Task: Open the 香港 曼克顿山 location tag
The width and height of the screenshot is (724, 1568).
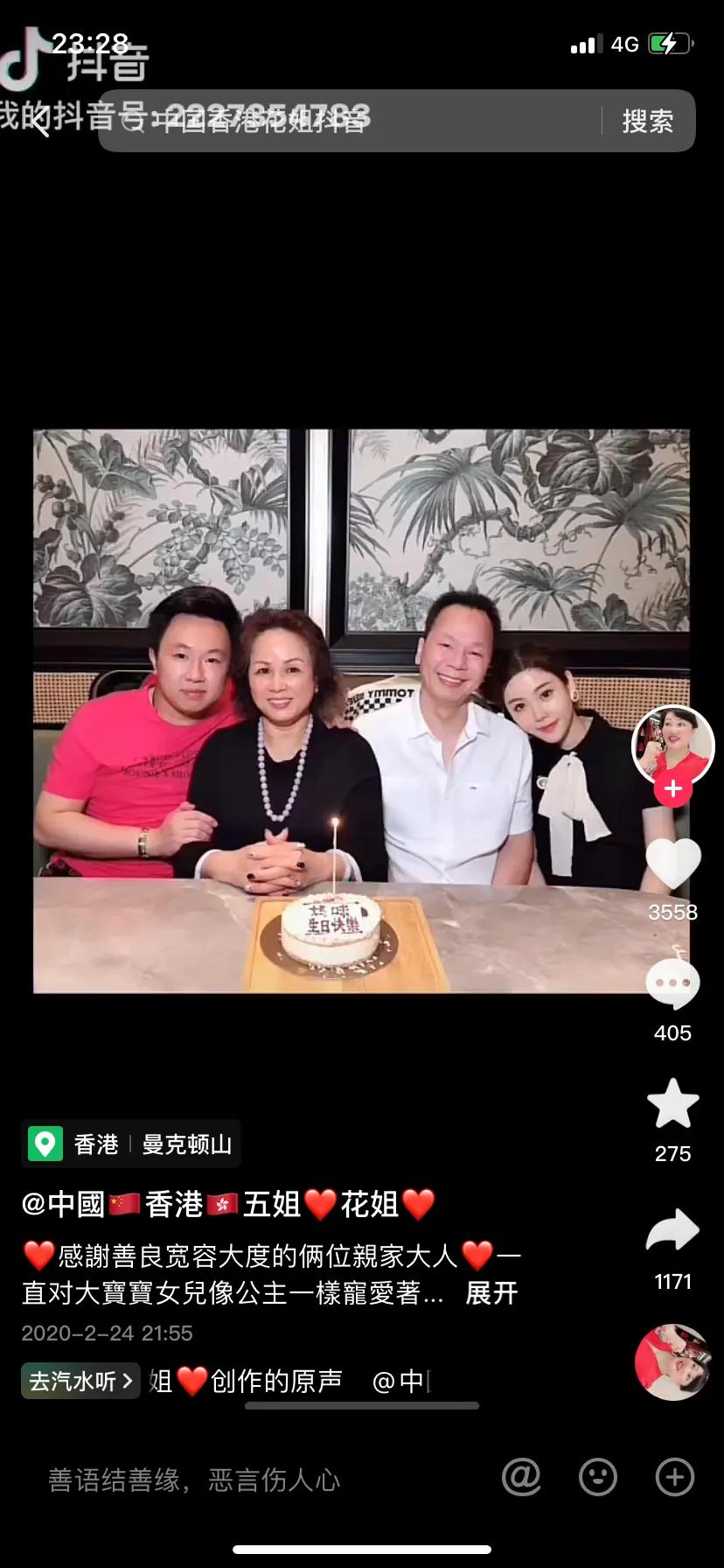Action: pos(131,1144)
